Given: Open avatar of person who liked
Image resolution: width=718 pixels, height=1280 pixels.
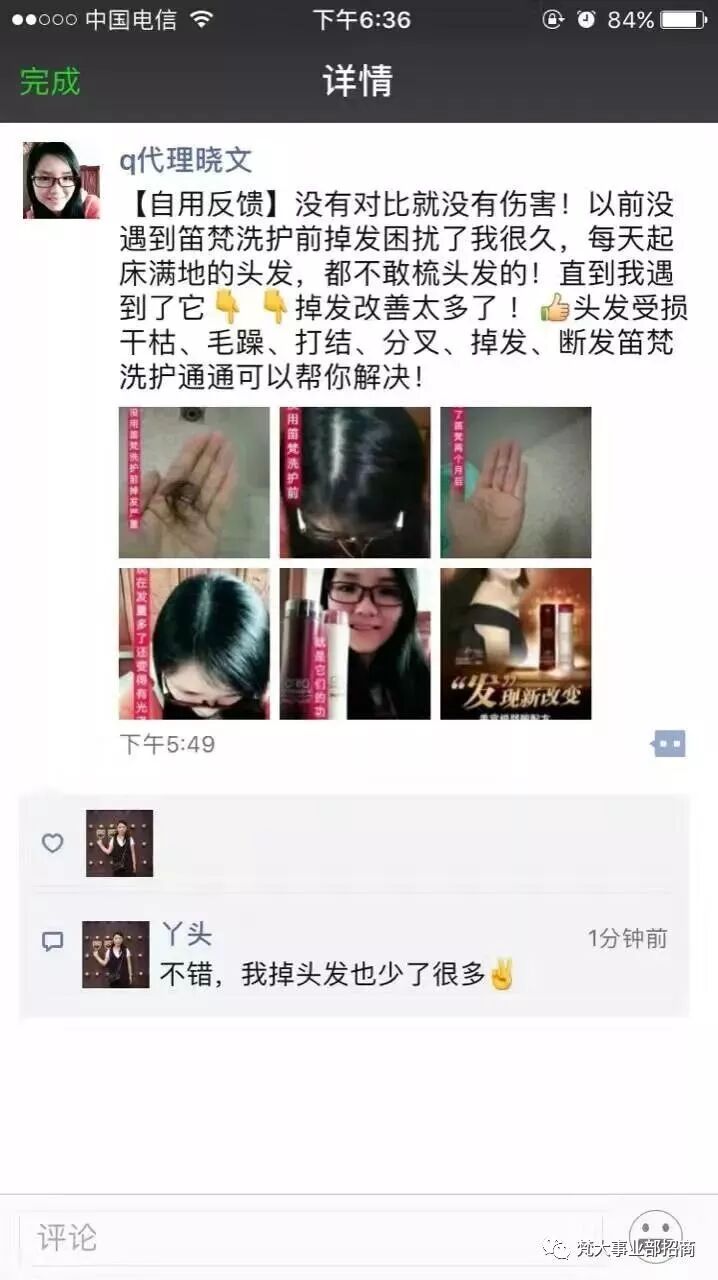Looking at the screenshot, I should pos(119,843).
